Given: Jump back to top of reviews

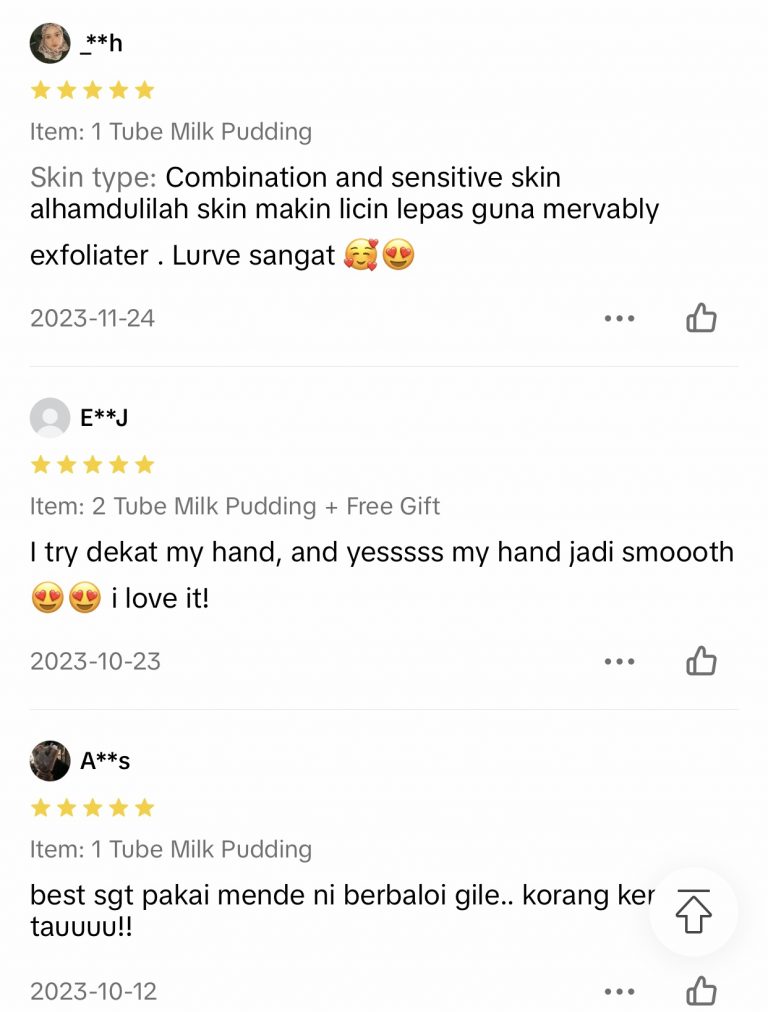Looking at the screenshot, I should (693, 911).
